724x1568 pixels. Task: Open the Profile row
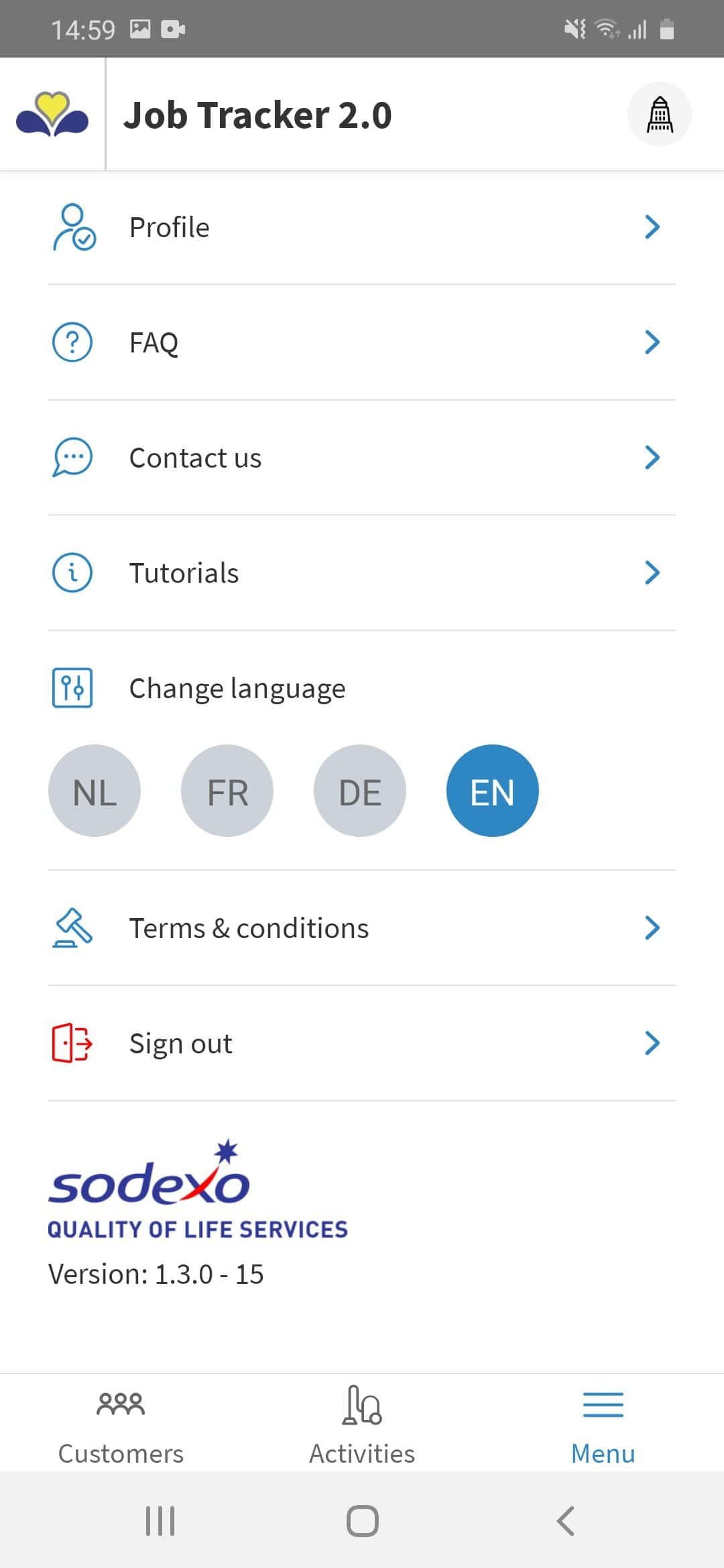[362, 227]
